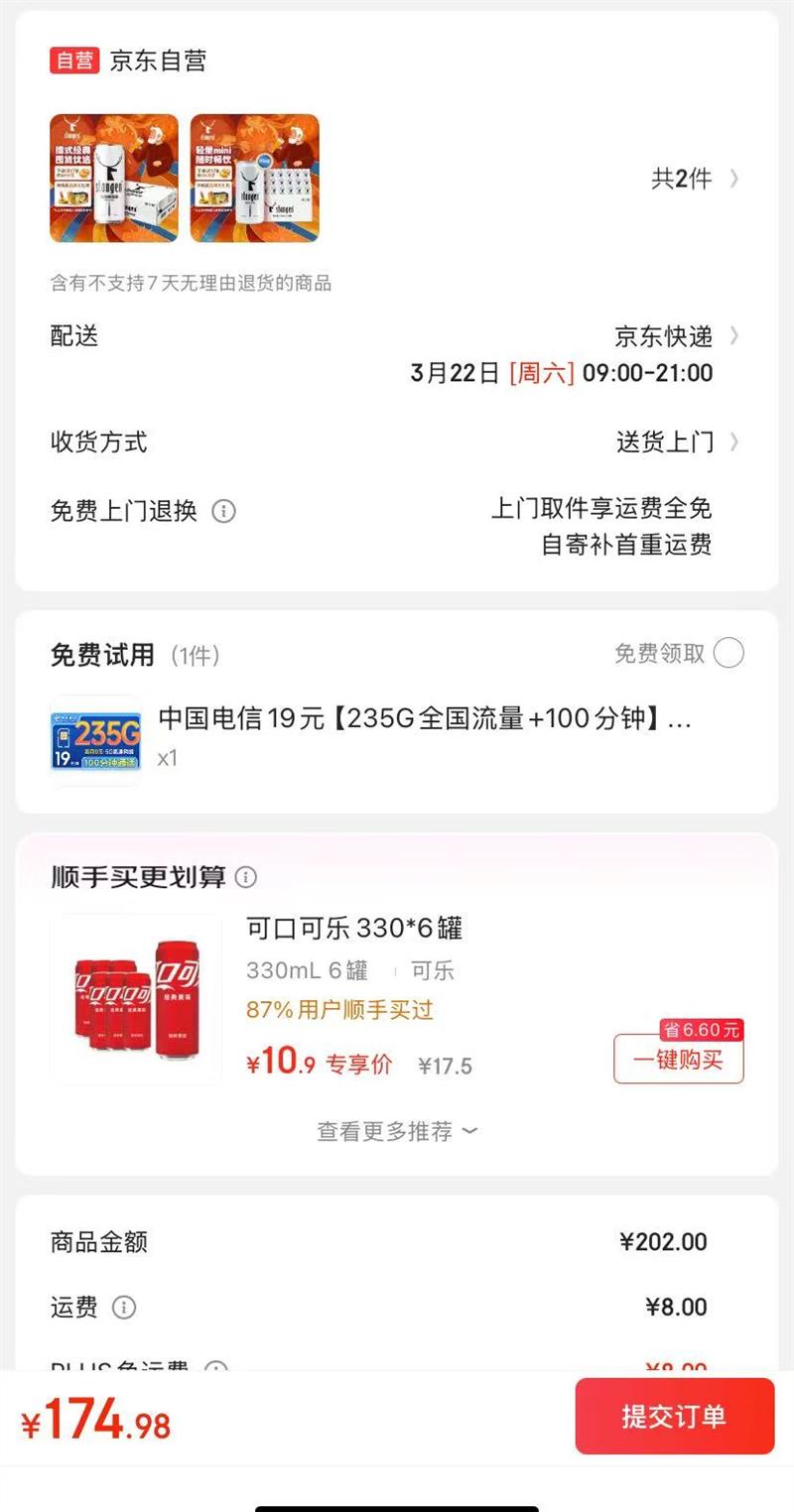Change 收货方式 delivery method
The height and width of the screenshot is (1512, 794).
pyautogui.click(x=677, y=441)
